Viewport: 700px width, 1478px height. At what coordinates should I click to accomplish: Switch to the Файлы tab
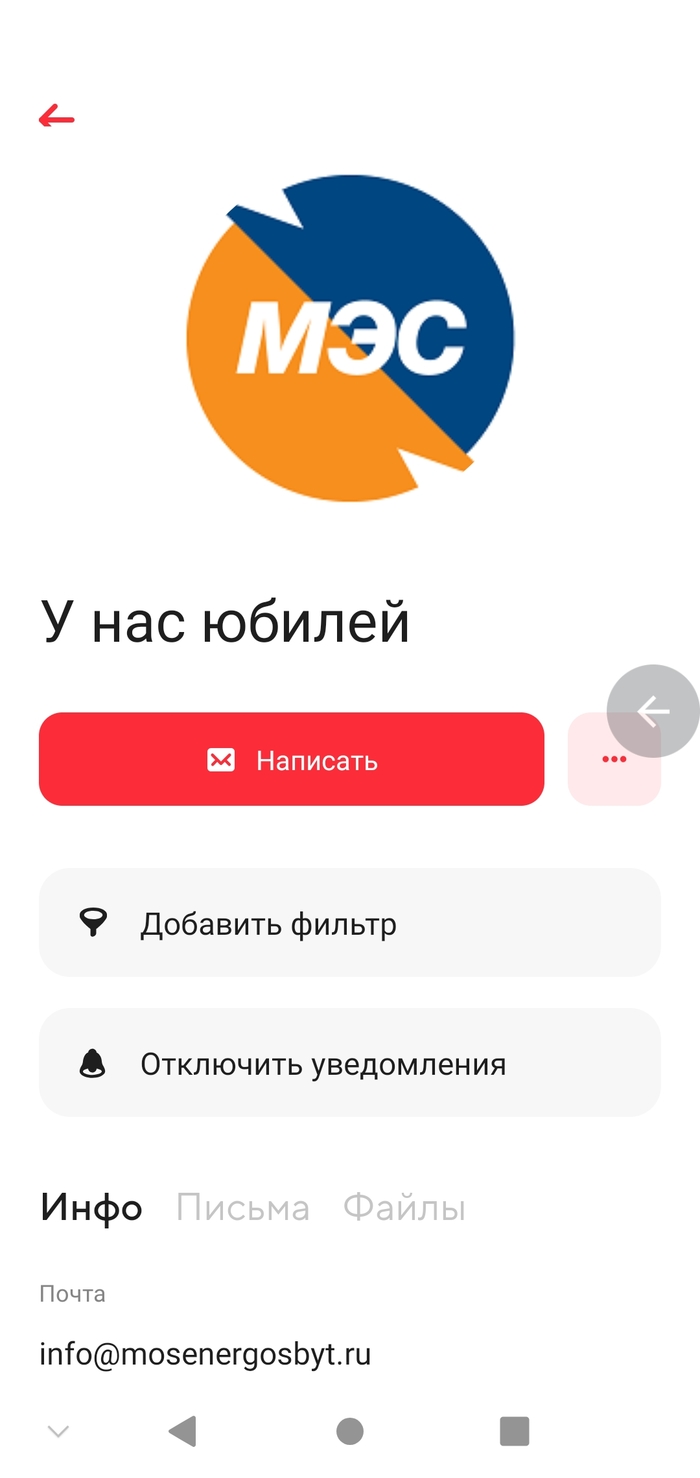(404, 1208)
